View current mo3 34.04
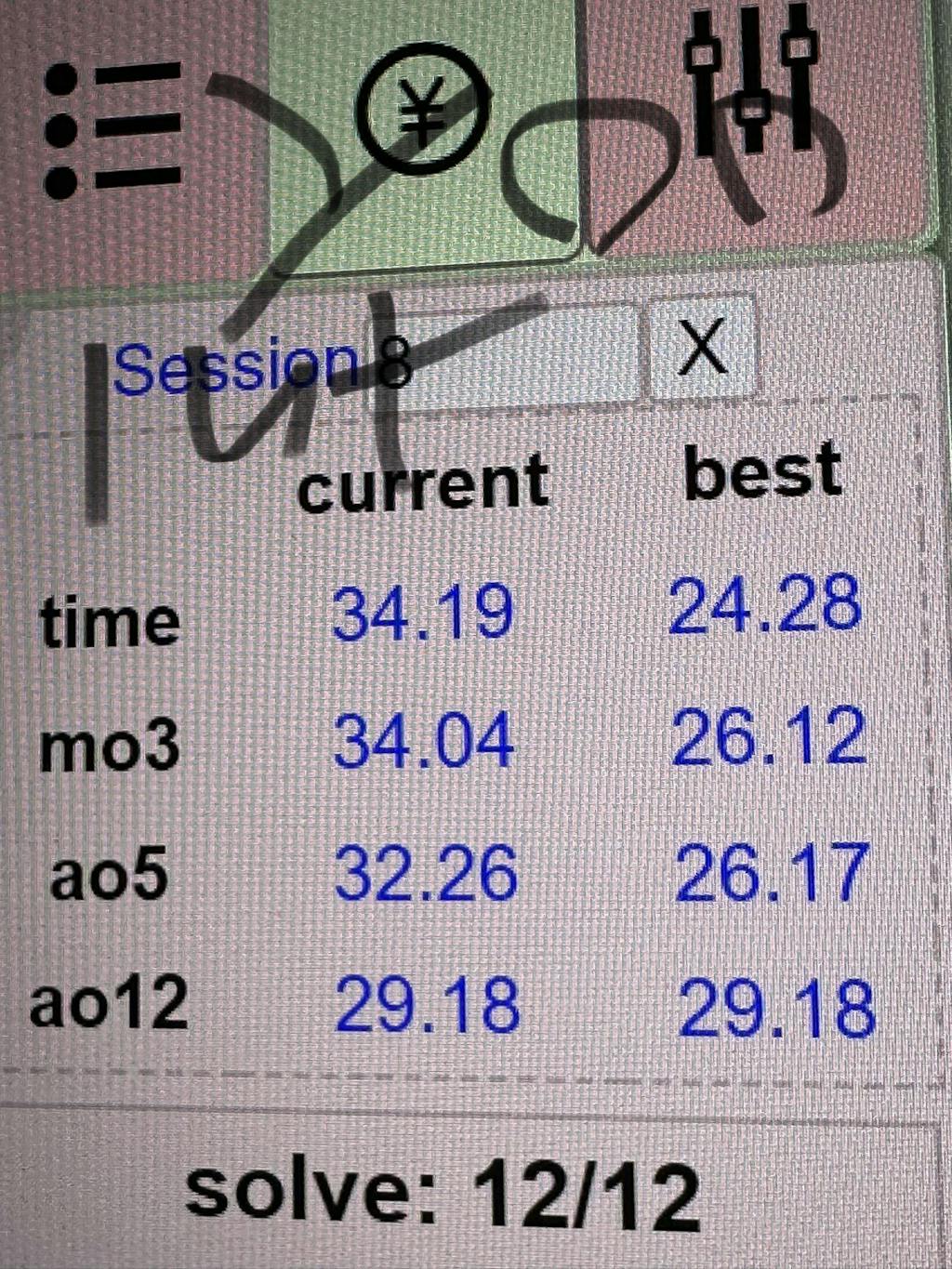Image resolution: width=952 pixels, height=1269 pixels. click(x=423, y=741)
